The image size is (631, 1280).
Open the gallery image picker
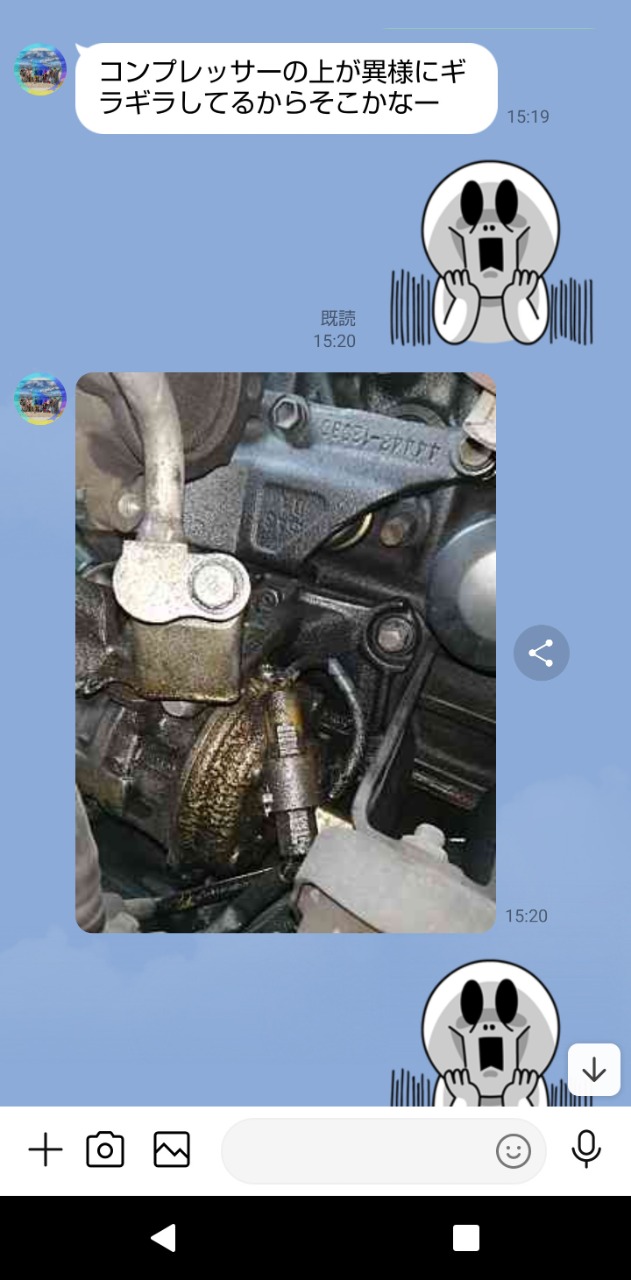click(x=172, y=1150)
